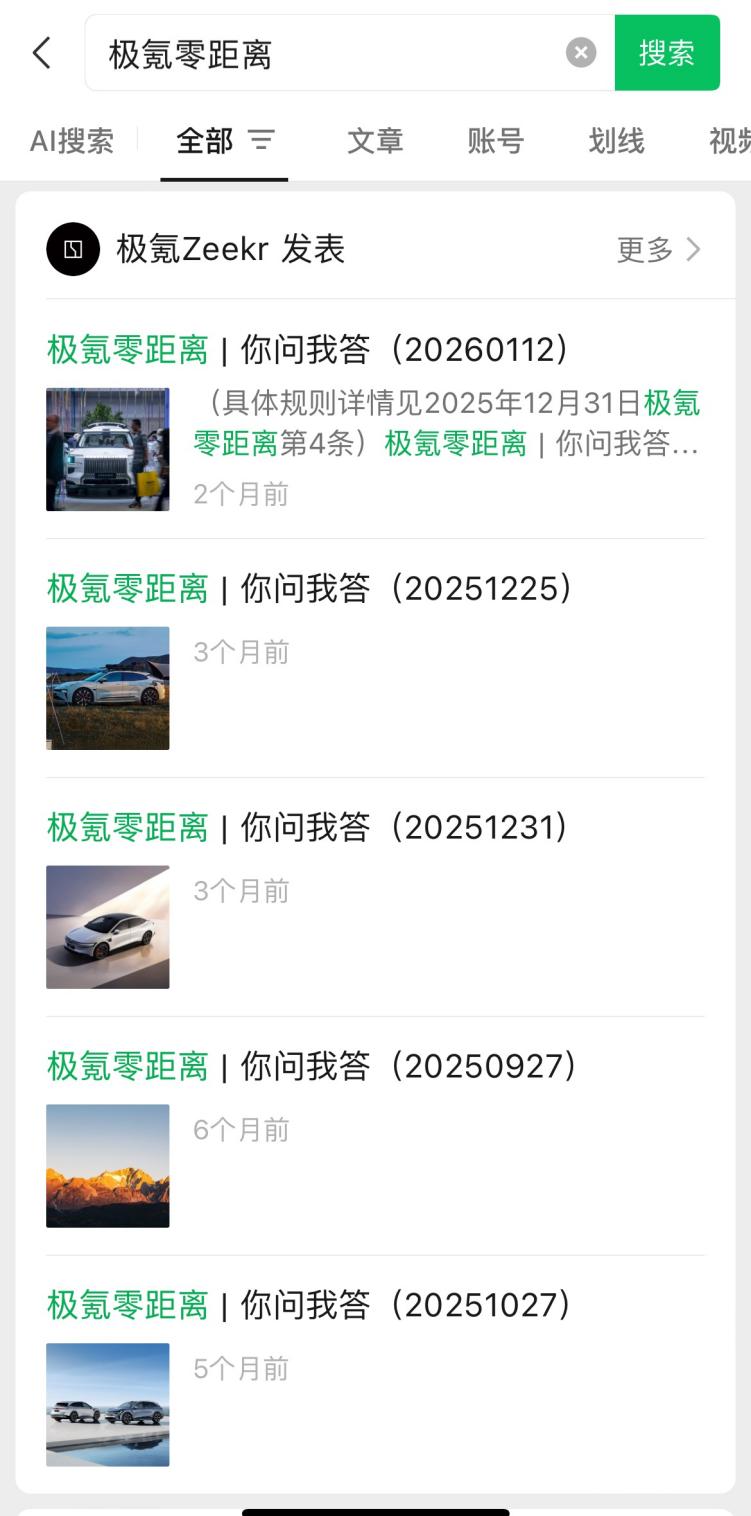Switch to the AI搜索 tab
This screenshot has width=751, height=1516.
[71, 141]
